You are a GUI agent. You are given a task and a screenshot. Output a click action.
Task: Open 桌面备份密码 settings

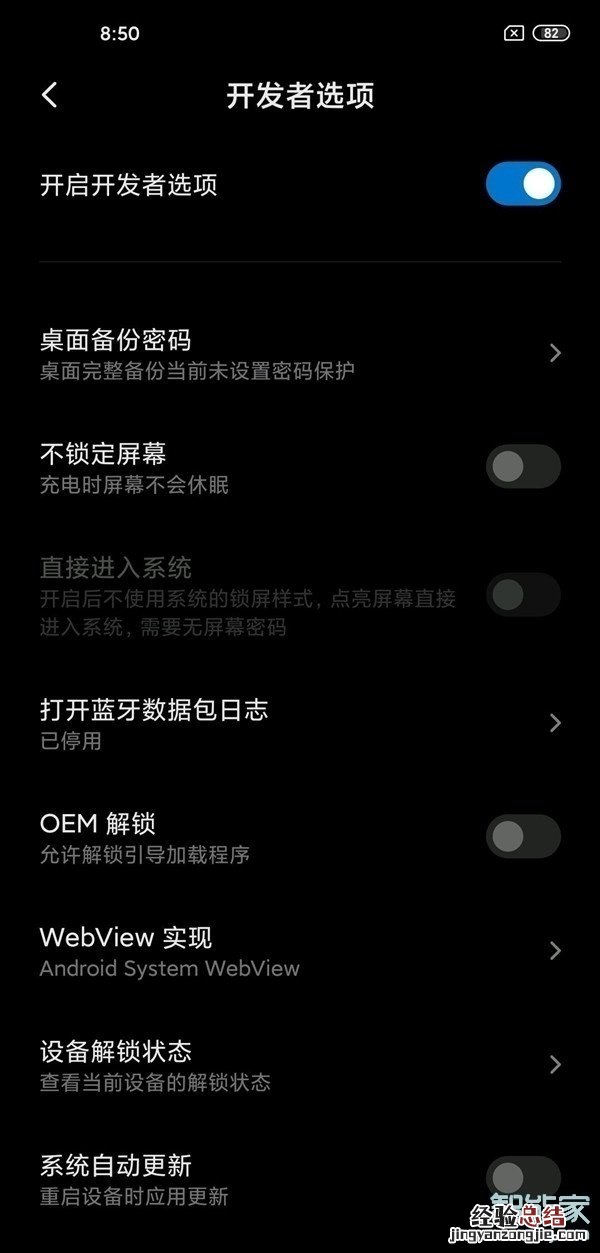click(x=300, y=354)
